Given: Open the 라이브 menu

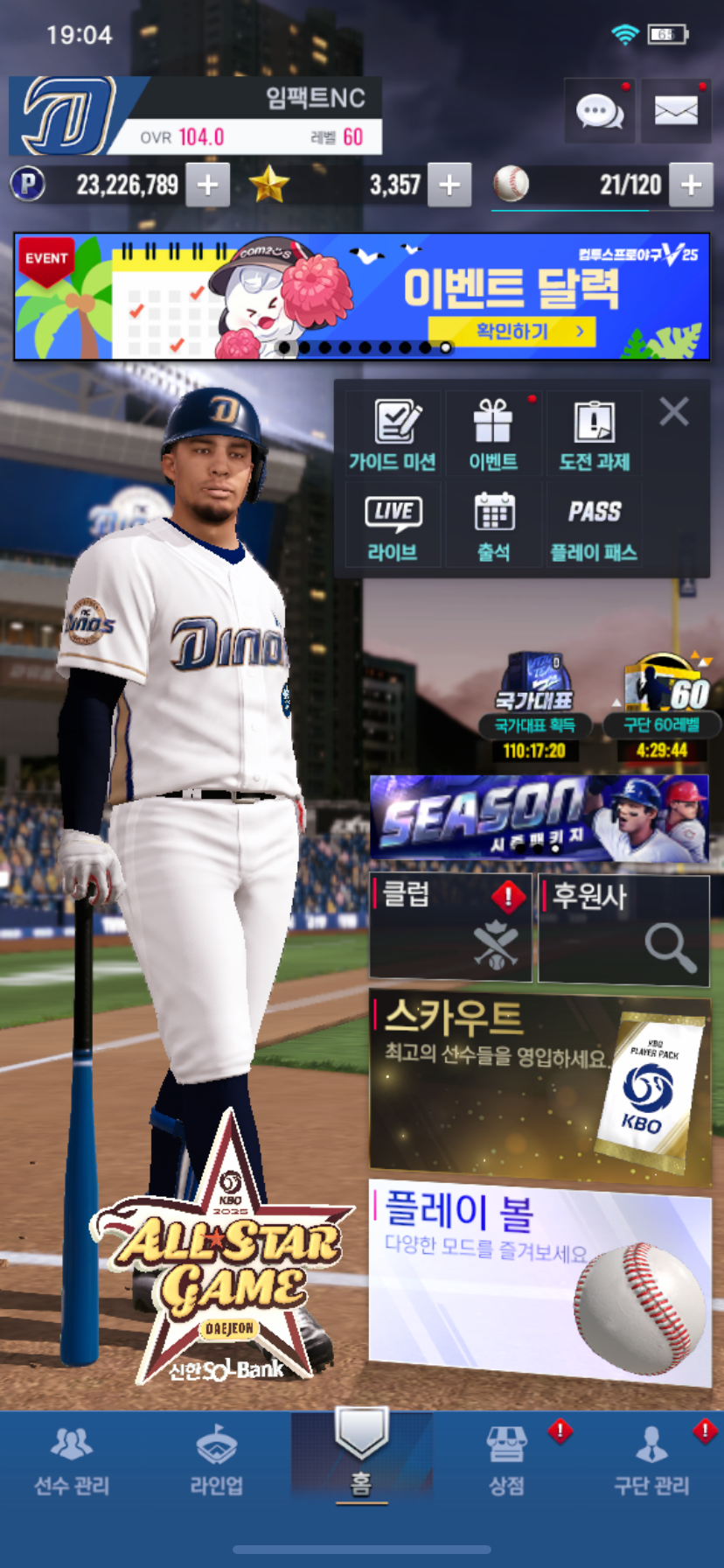Looking at the screenshot, I should pos(393,527).
